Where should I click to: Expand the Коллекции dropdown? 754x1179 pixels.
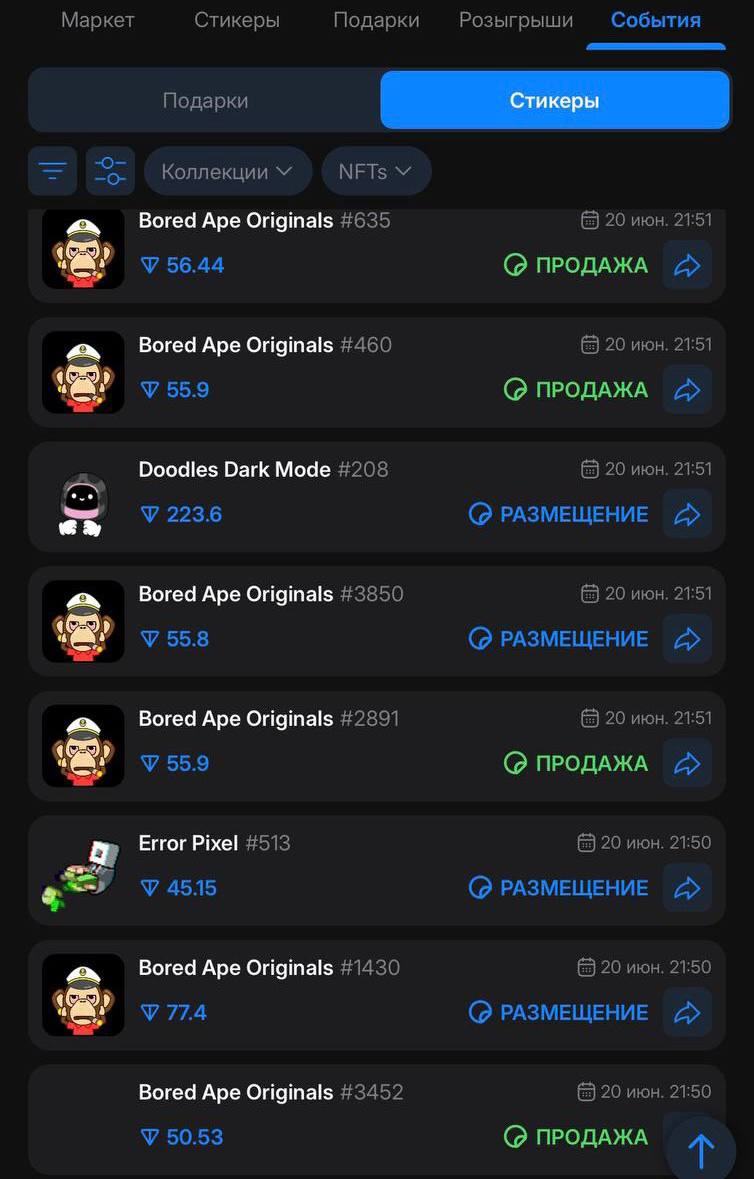pos(227,171)
